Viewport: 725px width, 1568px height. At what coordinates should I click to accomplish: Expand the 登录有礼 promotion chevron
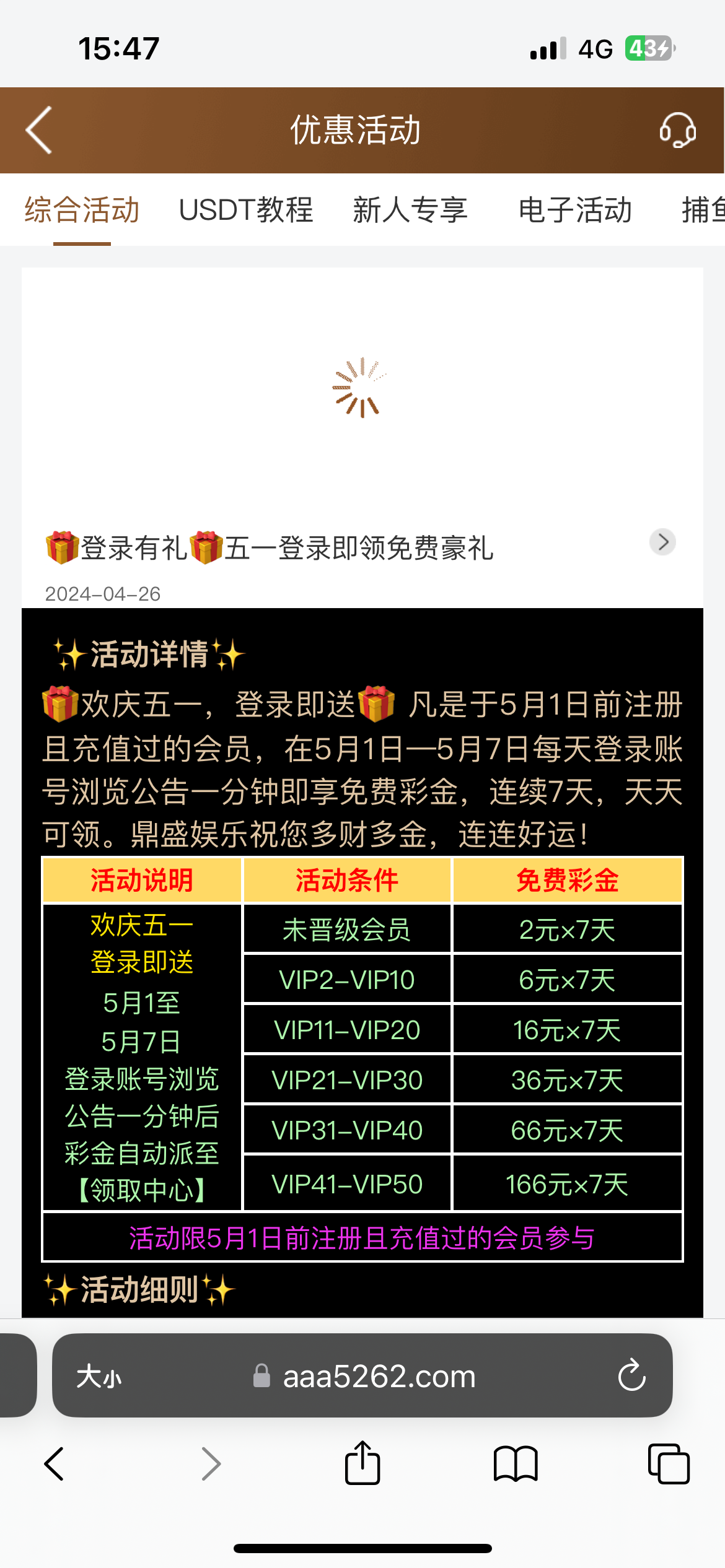pyautogui.click(x=662, y=542)
